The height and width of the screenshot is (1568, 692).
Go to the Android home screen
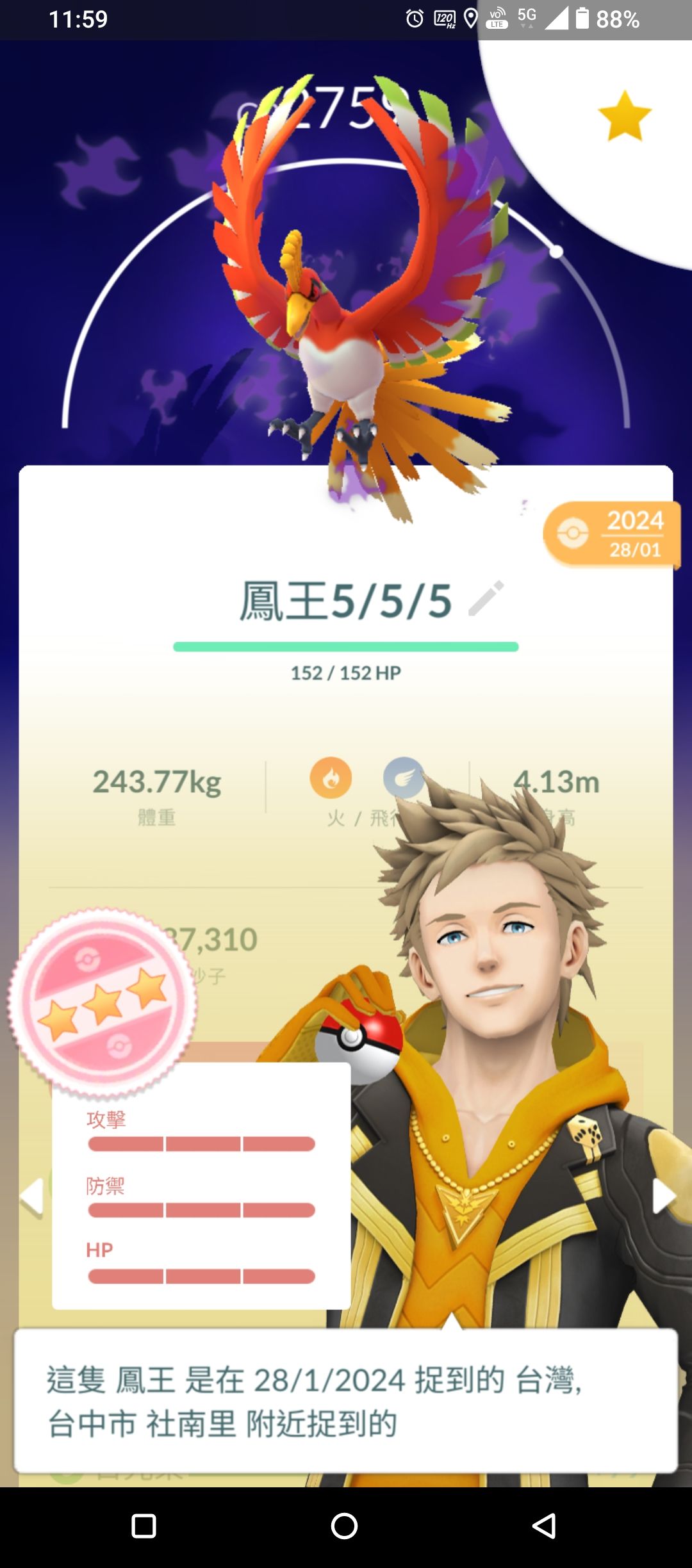345,1526
